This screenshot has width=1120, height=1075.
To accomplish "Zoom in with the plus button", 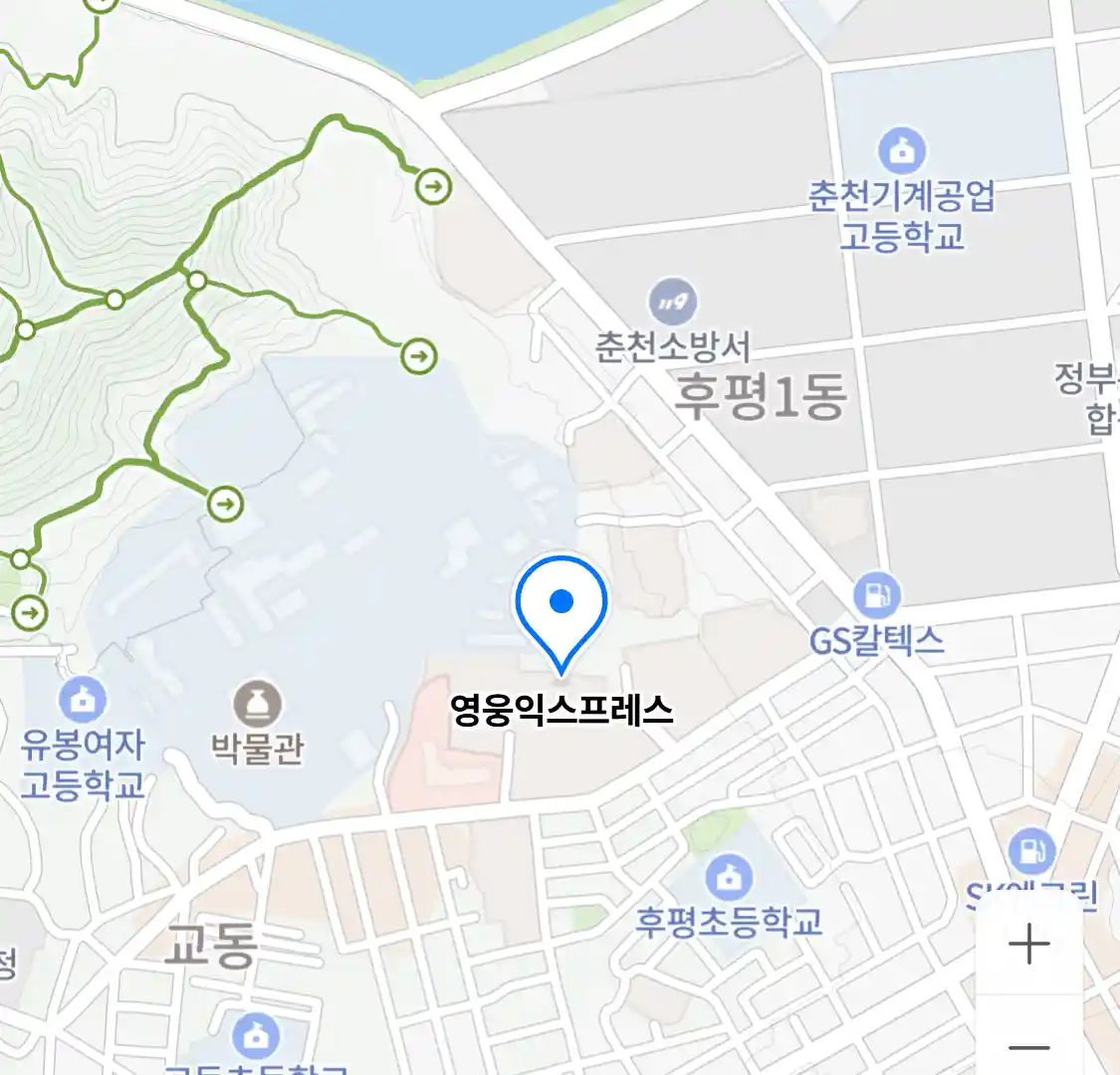I will tap(1028, 945).
